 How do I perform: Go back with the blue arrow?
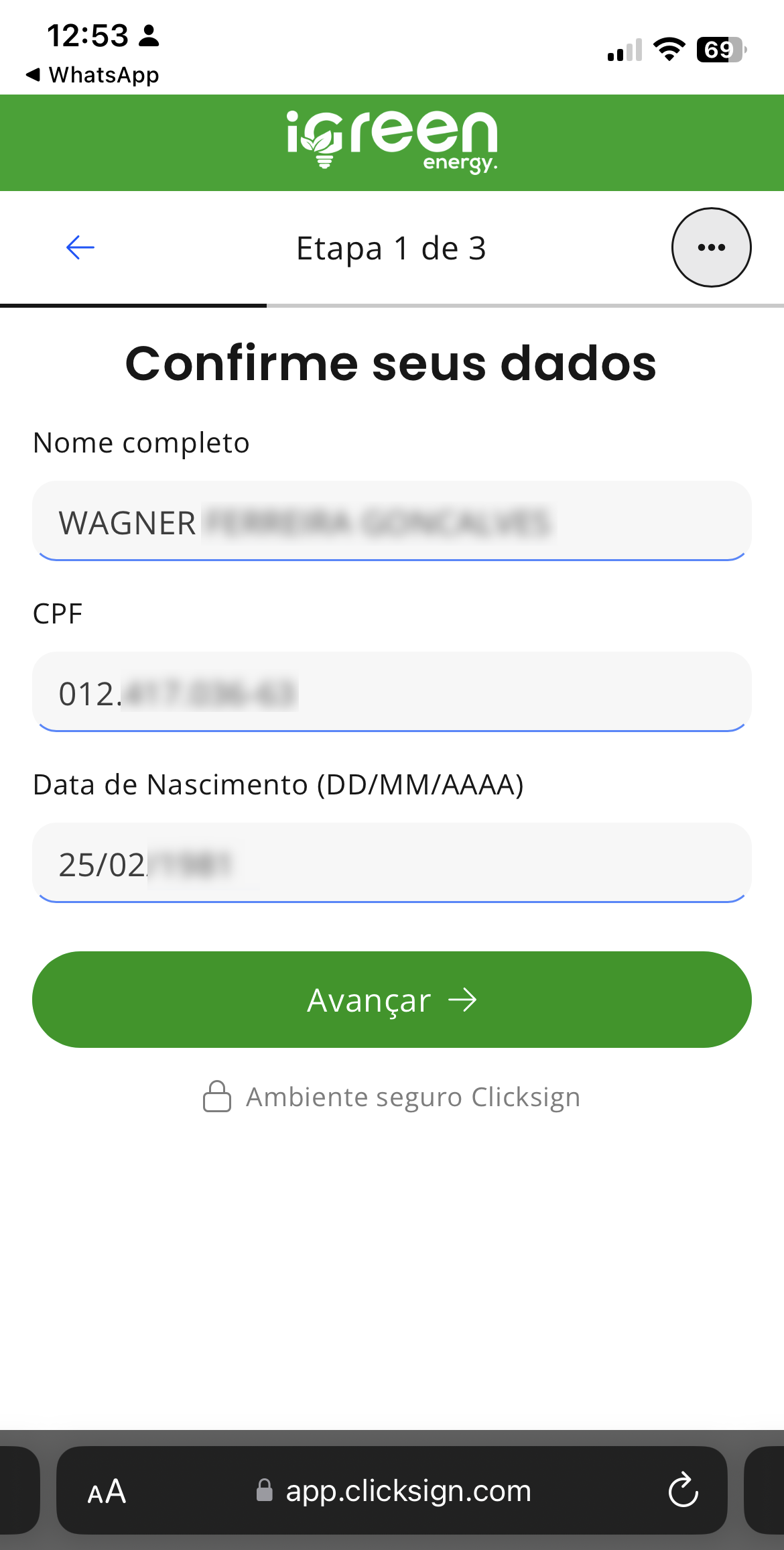tap(80, 247)
